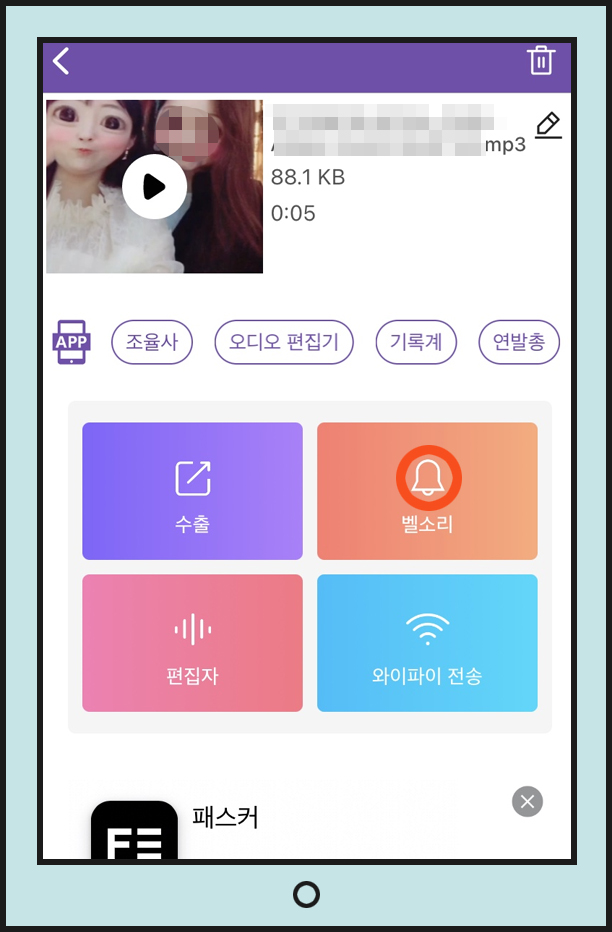Set as ringtone via 벨소리 tile
Image resolution: width=612 pixels, height=932 pixels.
coord(427,491)
